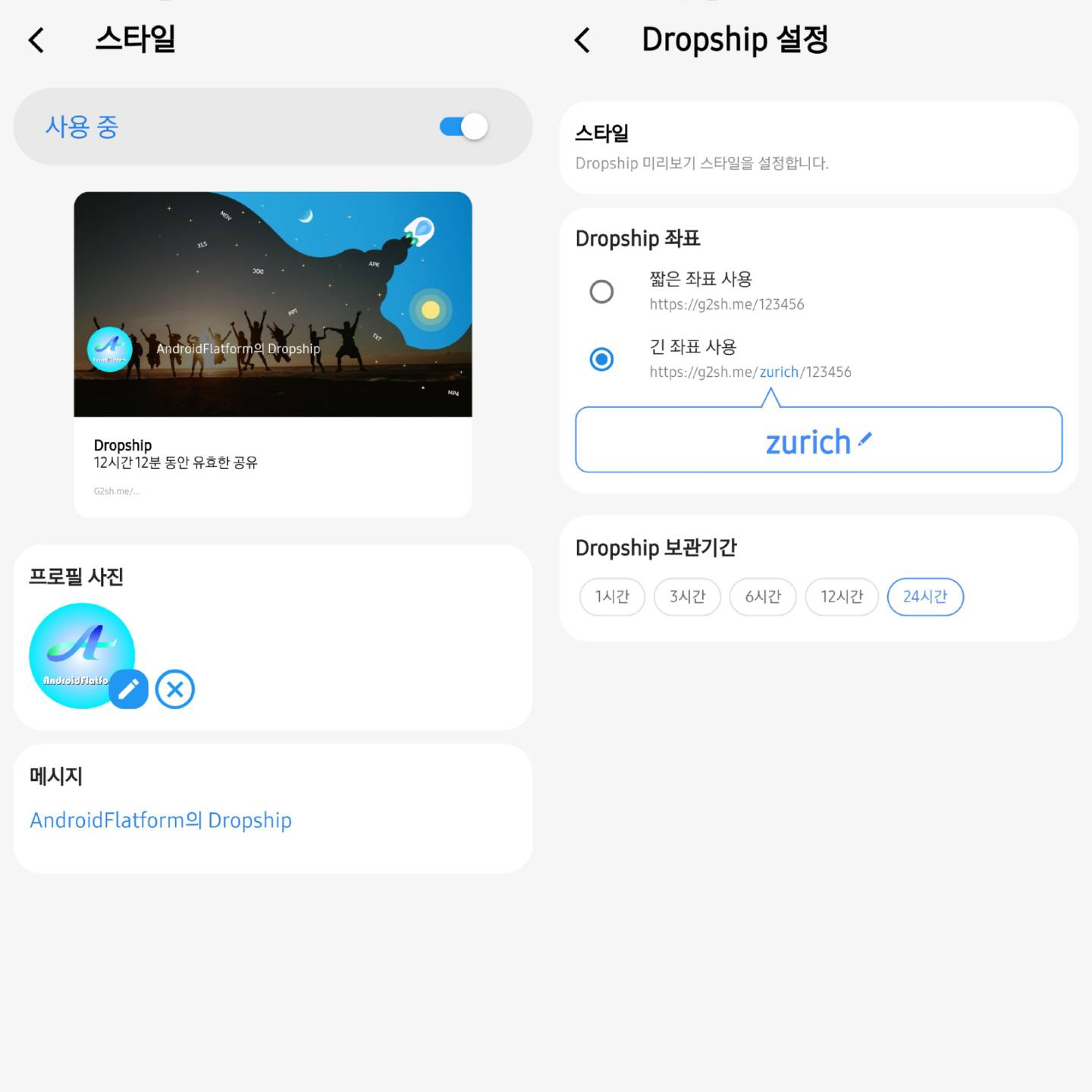
Task: Choose the 3시간 retention chip
Action: point(687,597)
